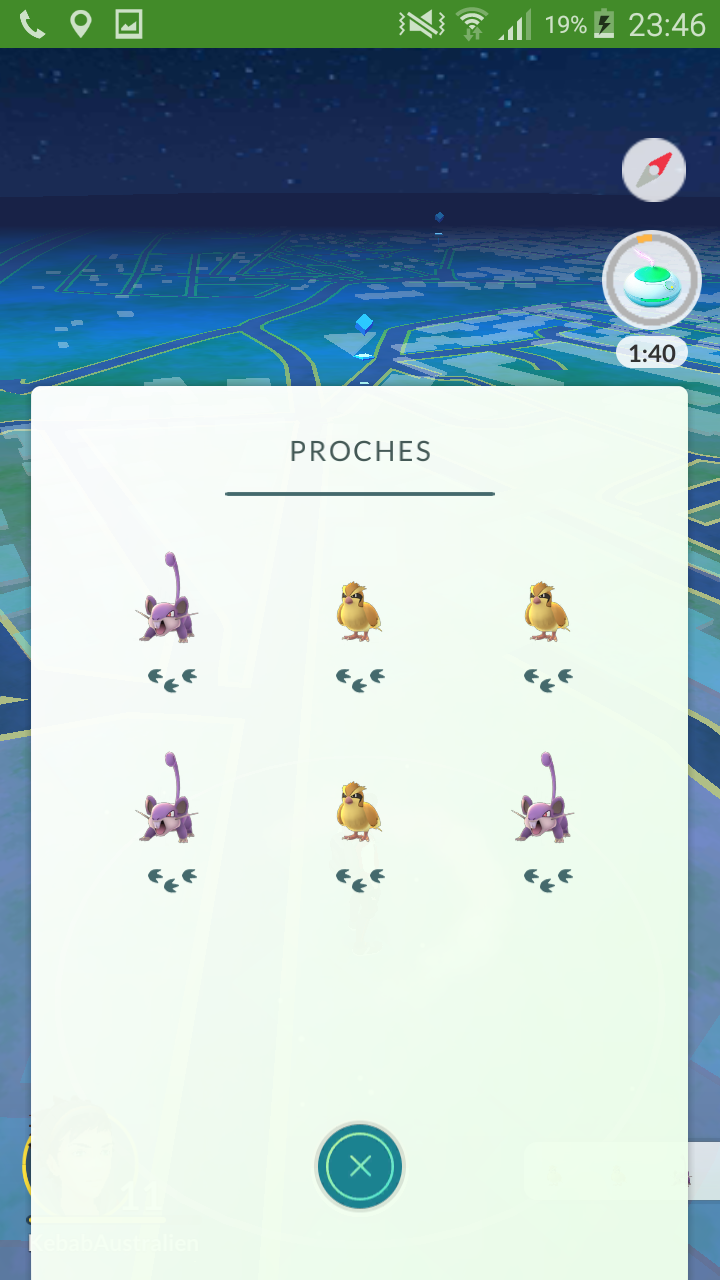Tap the compass to reorient map
This screenshot has height=1280, width=720.
point(654,170)
